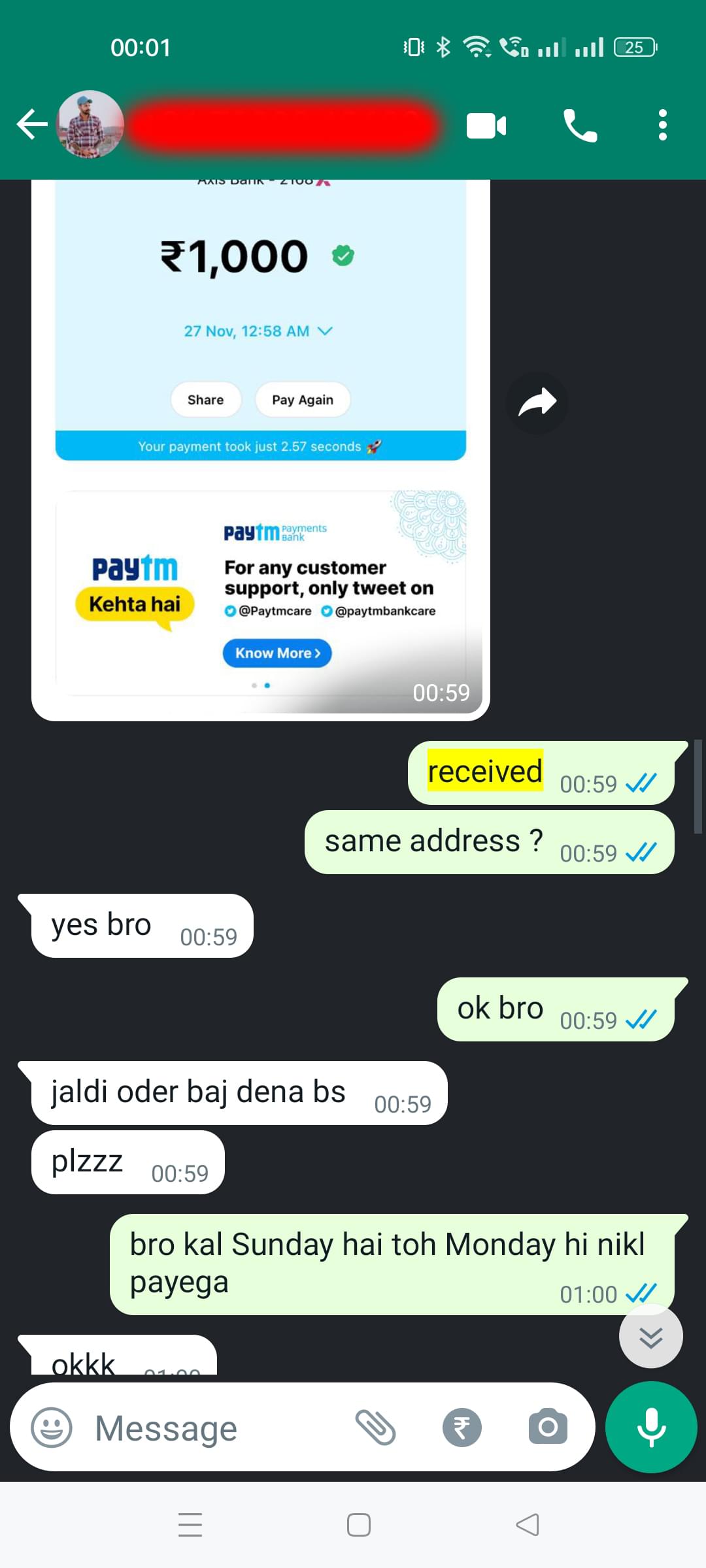Start a video call
The image size is (706, 1568).
[486, 125]
